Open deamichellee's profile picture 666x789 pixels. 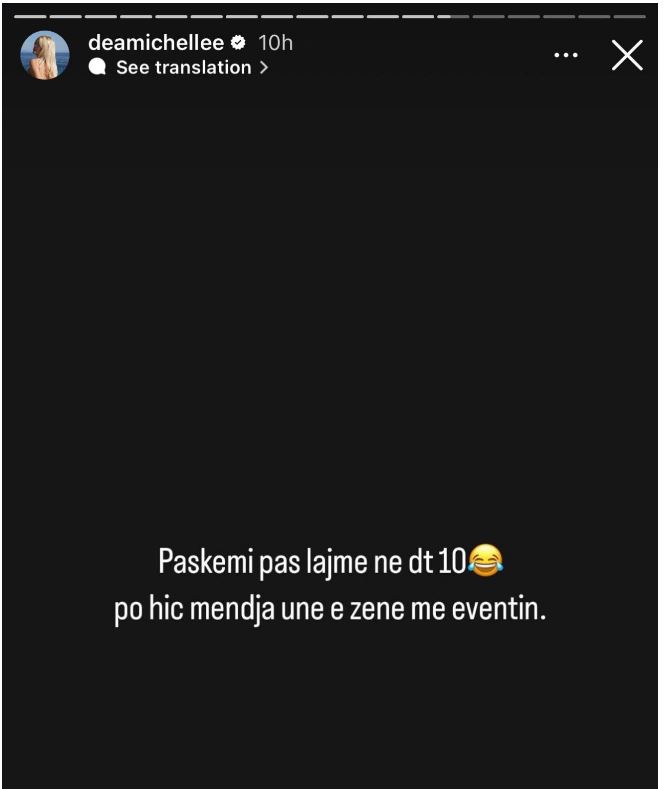click(46, 55)
